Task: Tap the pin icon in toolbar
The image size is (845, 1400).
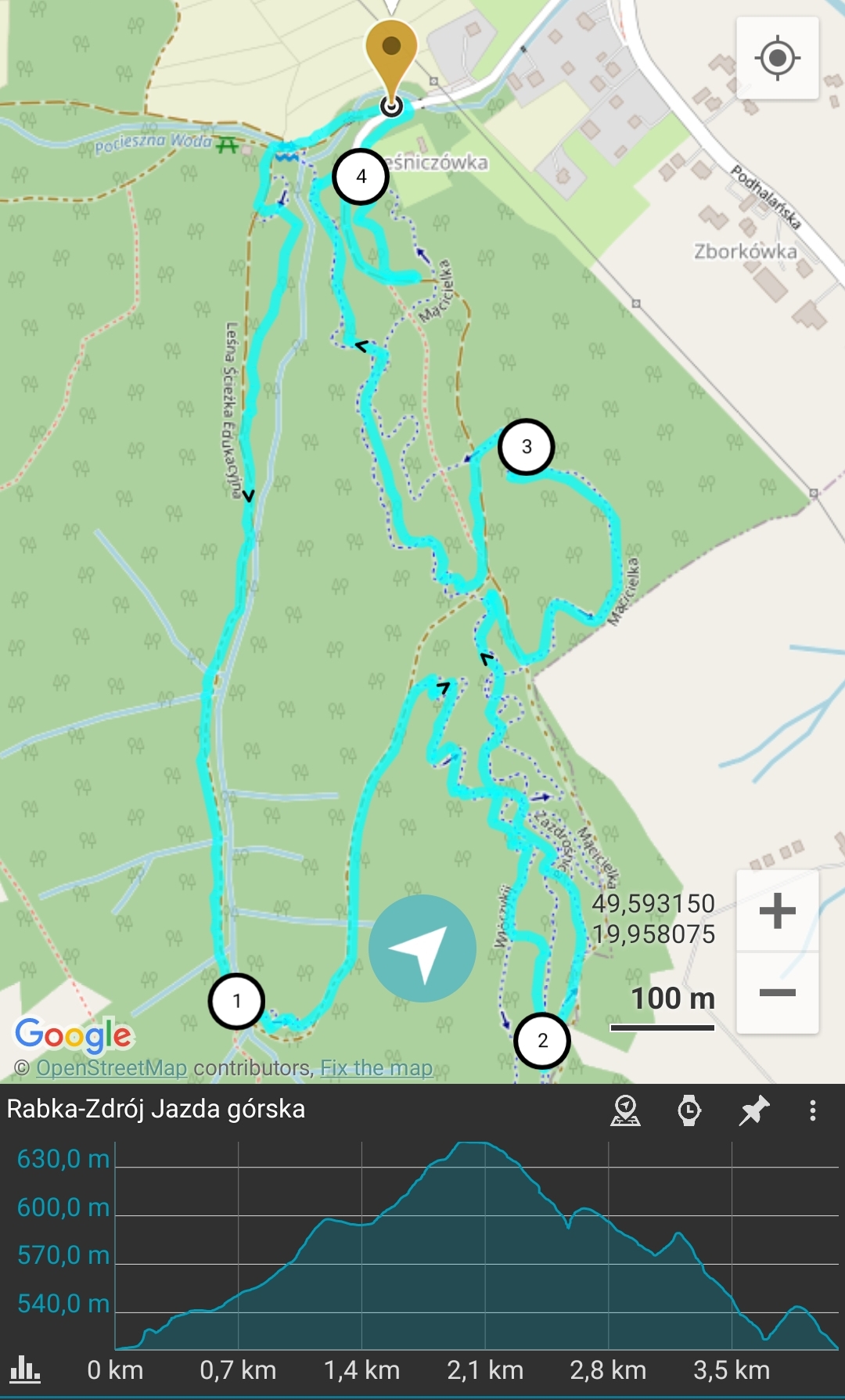Action: pos(753,1110)
